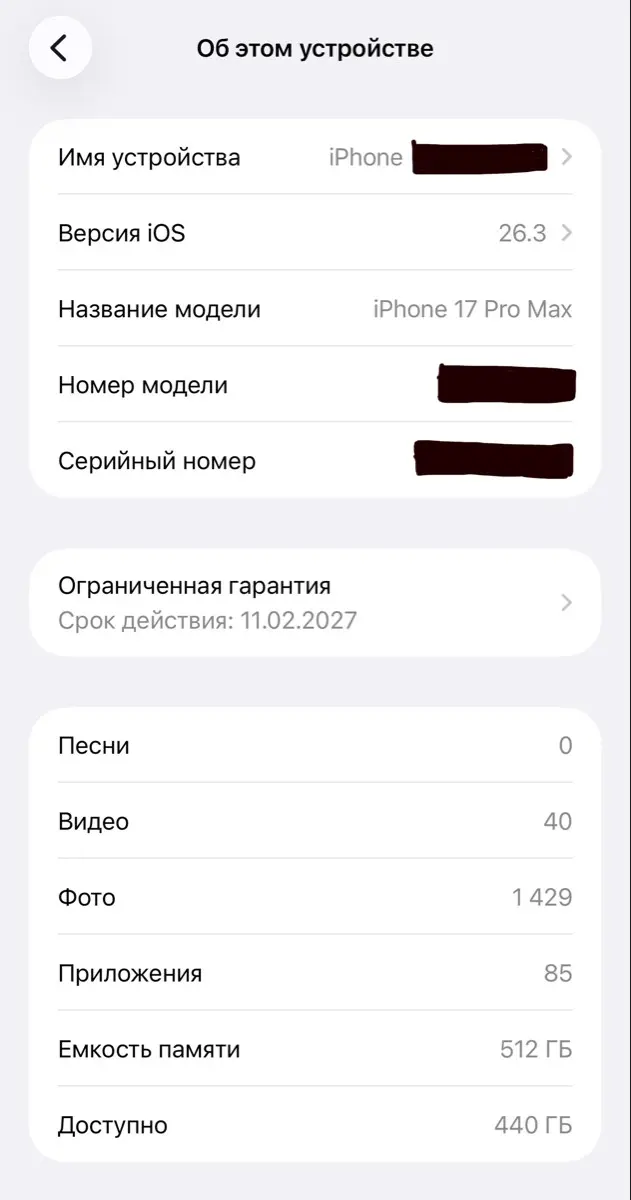Open the Имя устройства row
This screenshot has height=1200, width=631.
pyautogui.click(x=315, y=157)
